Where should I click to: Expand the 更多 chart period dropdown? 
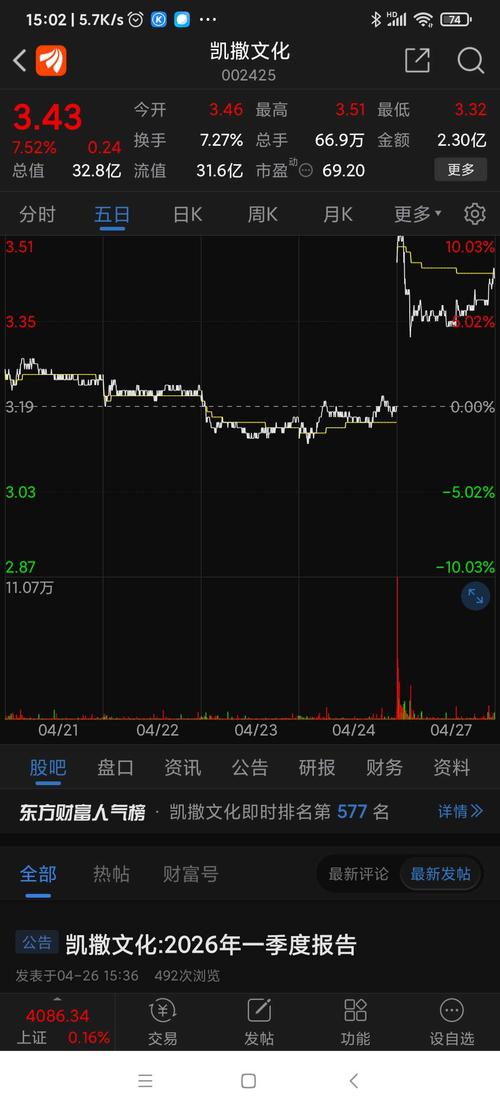417,214
